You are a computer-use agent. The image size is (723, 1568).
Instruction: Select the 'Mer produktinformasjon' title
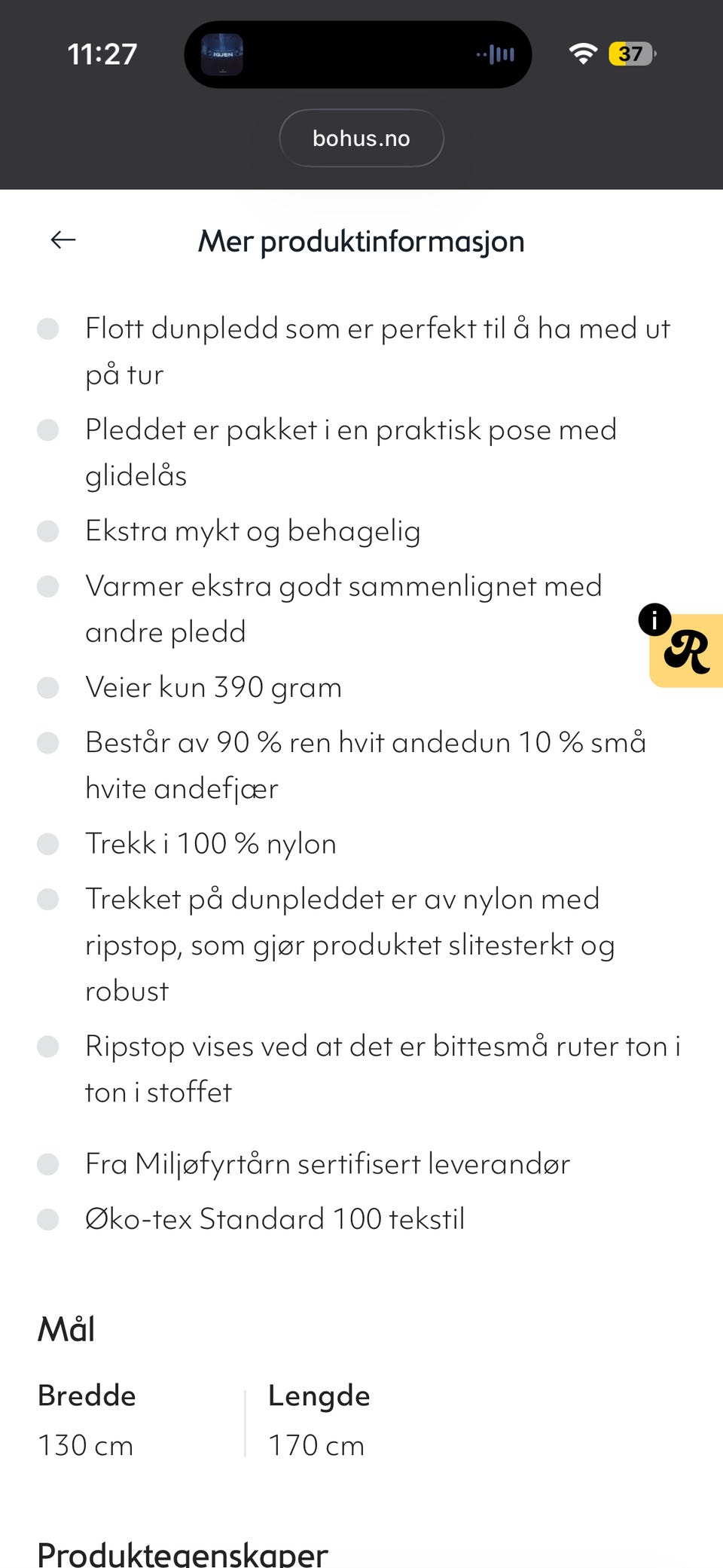pos(361,241)
